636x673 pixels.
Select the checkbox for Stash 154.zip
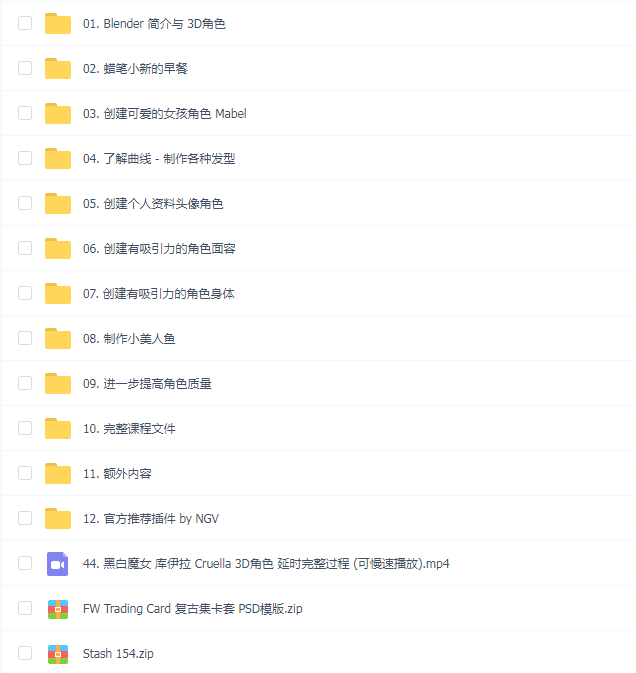[x=25, y=653]
